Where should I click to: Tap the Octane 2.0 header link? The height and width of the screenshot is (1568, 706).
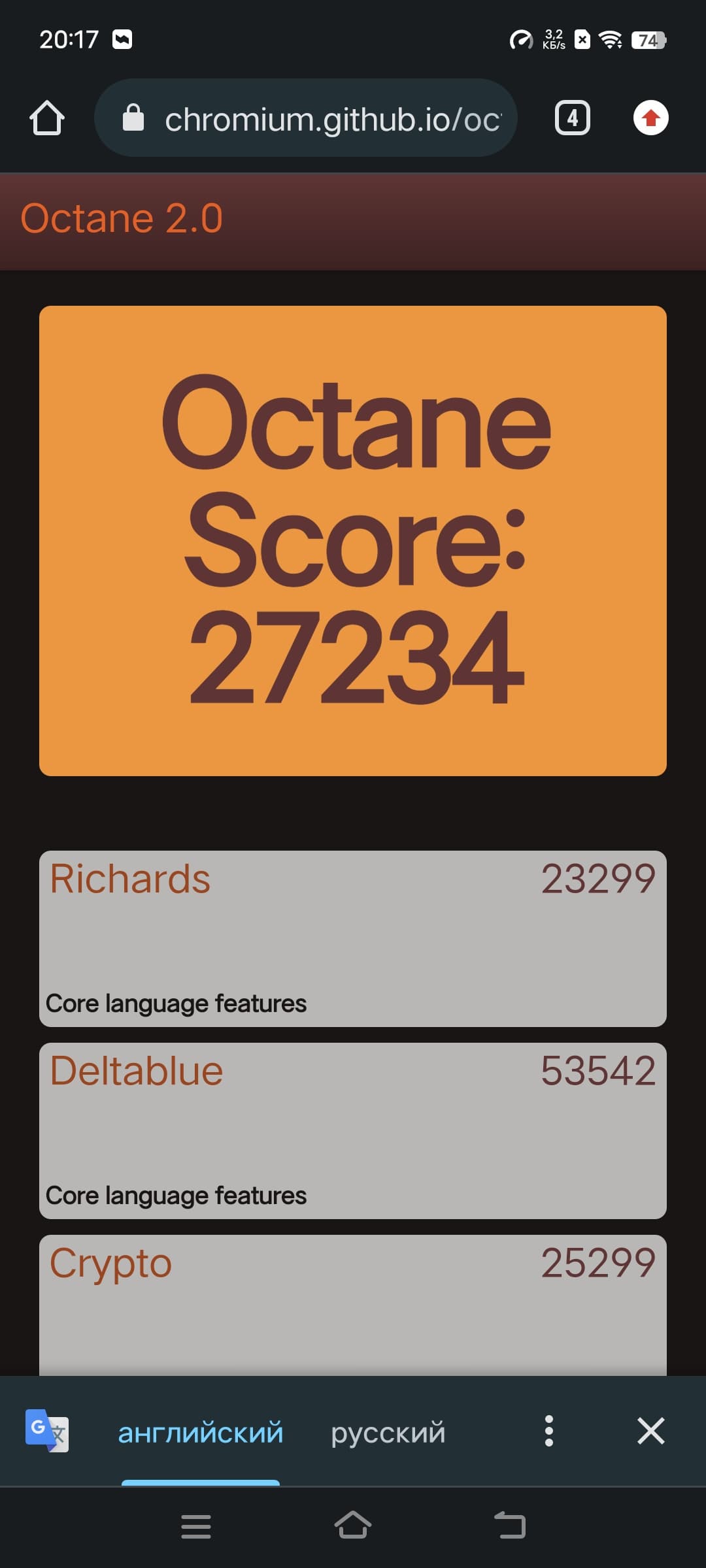click(x=122, y=219)
